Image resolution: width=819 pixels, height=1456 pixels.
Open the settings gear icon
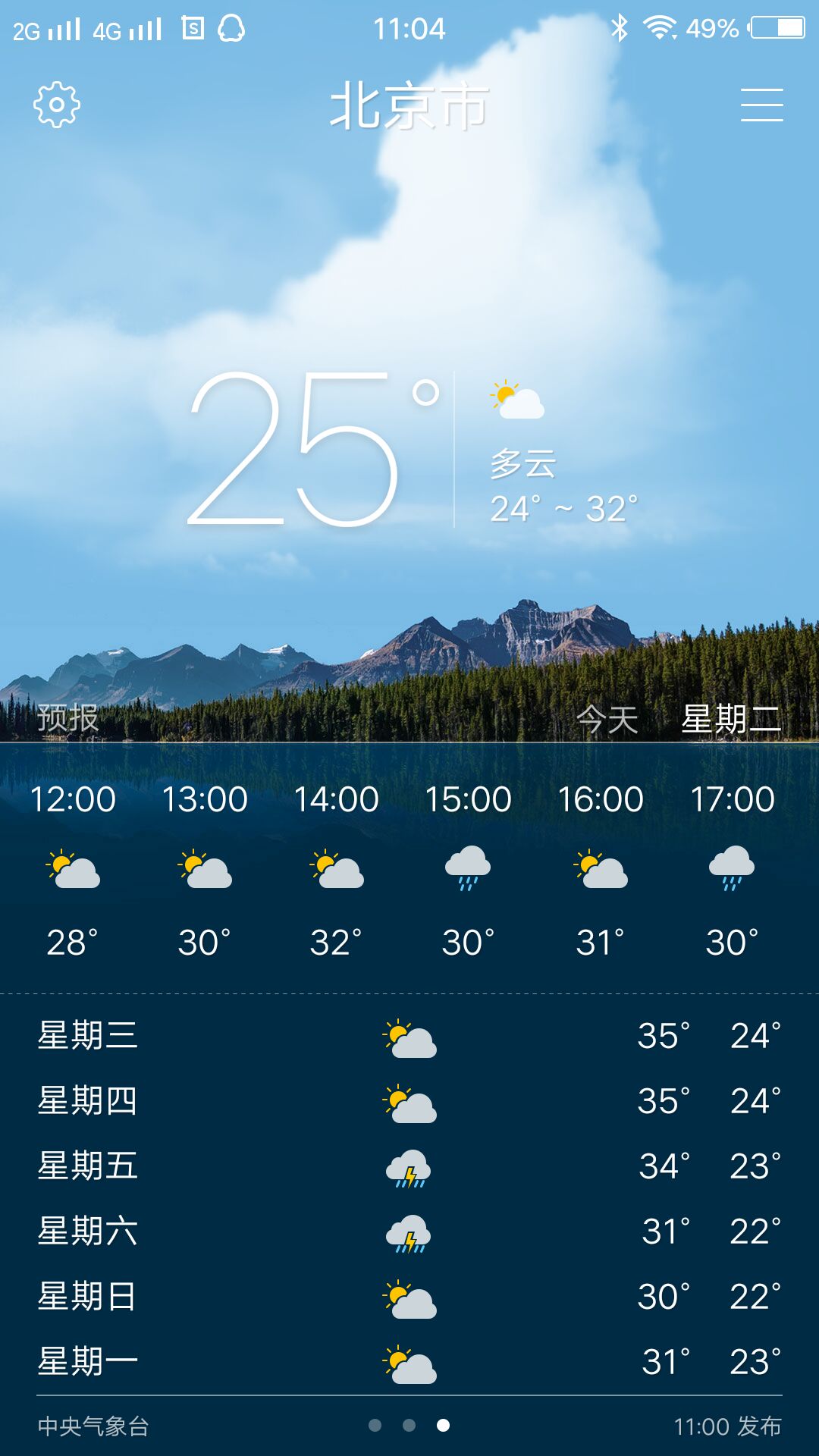[57, 105]
